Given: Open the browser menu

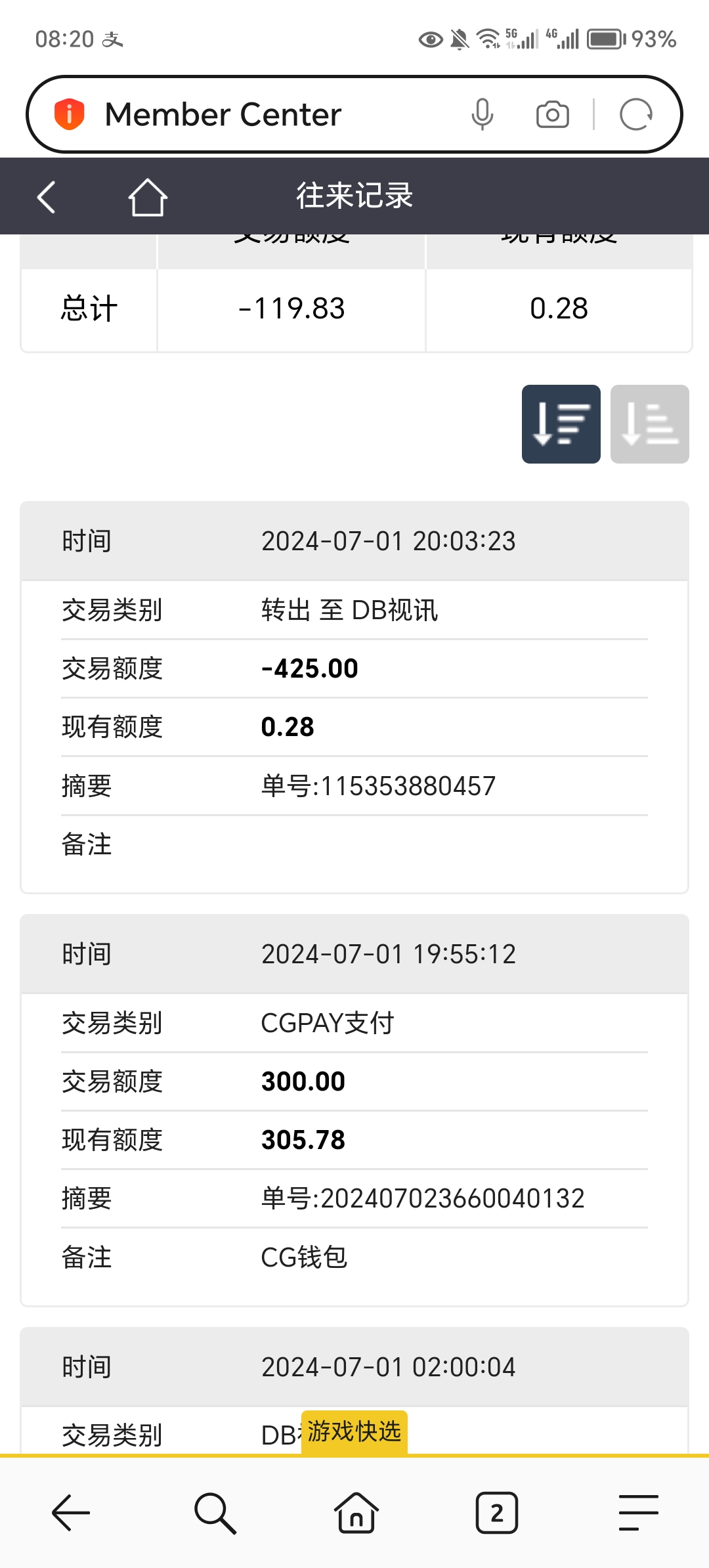Looking at the screenshot, I should tap(638, 1513).
